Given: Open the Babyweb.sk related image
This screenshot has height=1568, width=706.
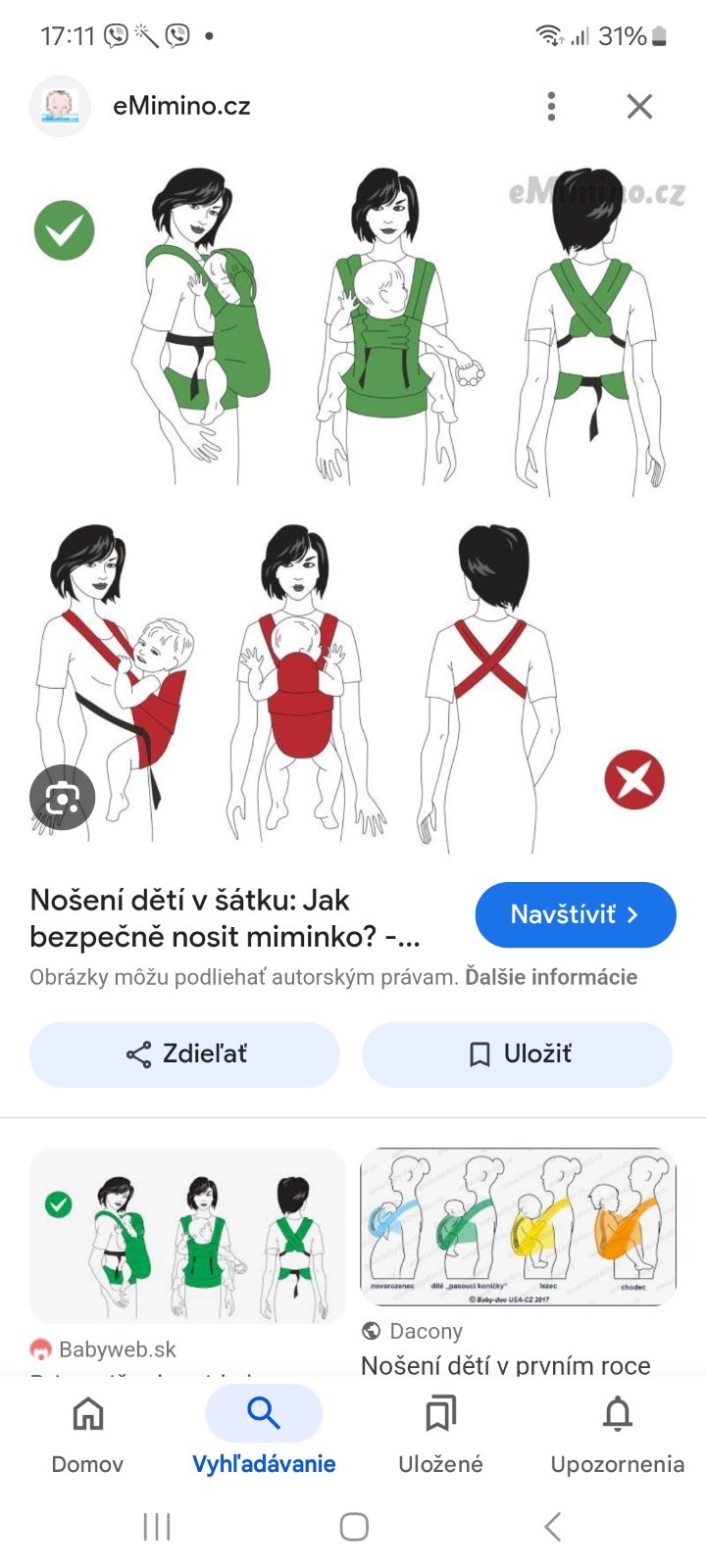Looking at the screenshot, I should [187, 1235].
